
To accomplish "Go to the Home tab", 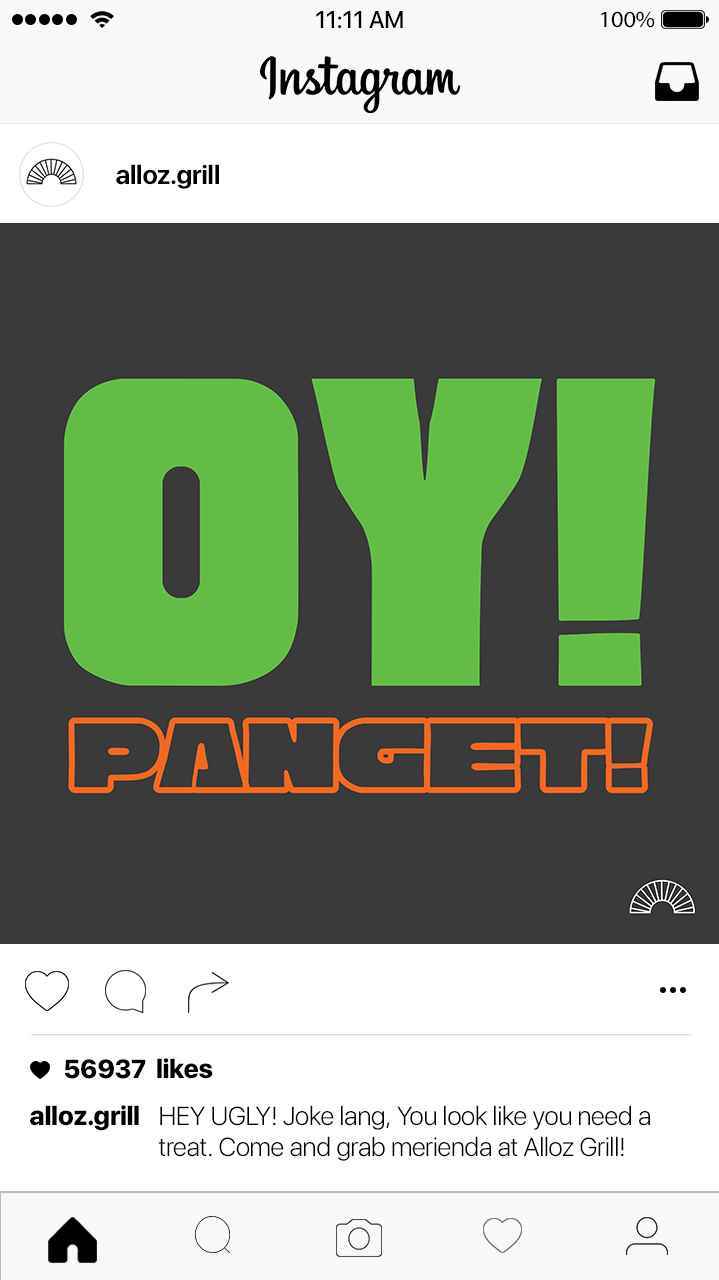I will tap(72, 1238).
